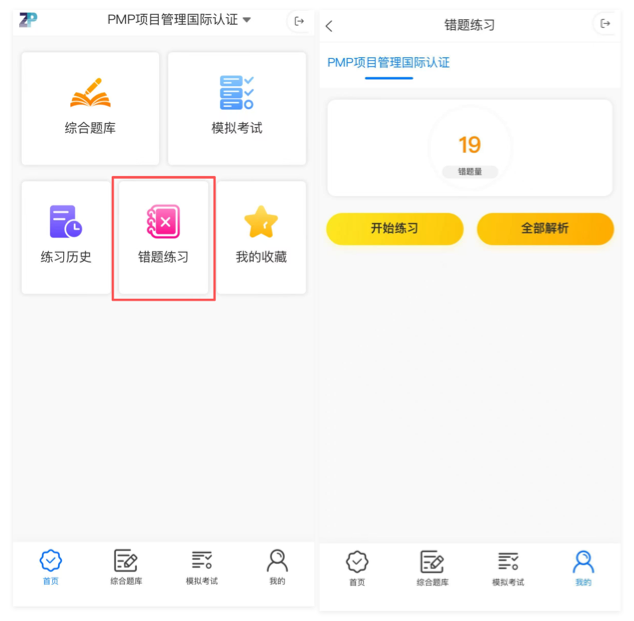Open the highlighted 错题练习 card
This screenshot has height=621, width=634.
(163, 237)
